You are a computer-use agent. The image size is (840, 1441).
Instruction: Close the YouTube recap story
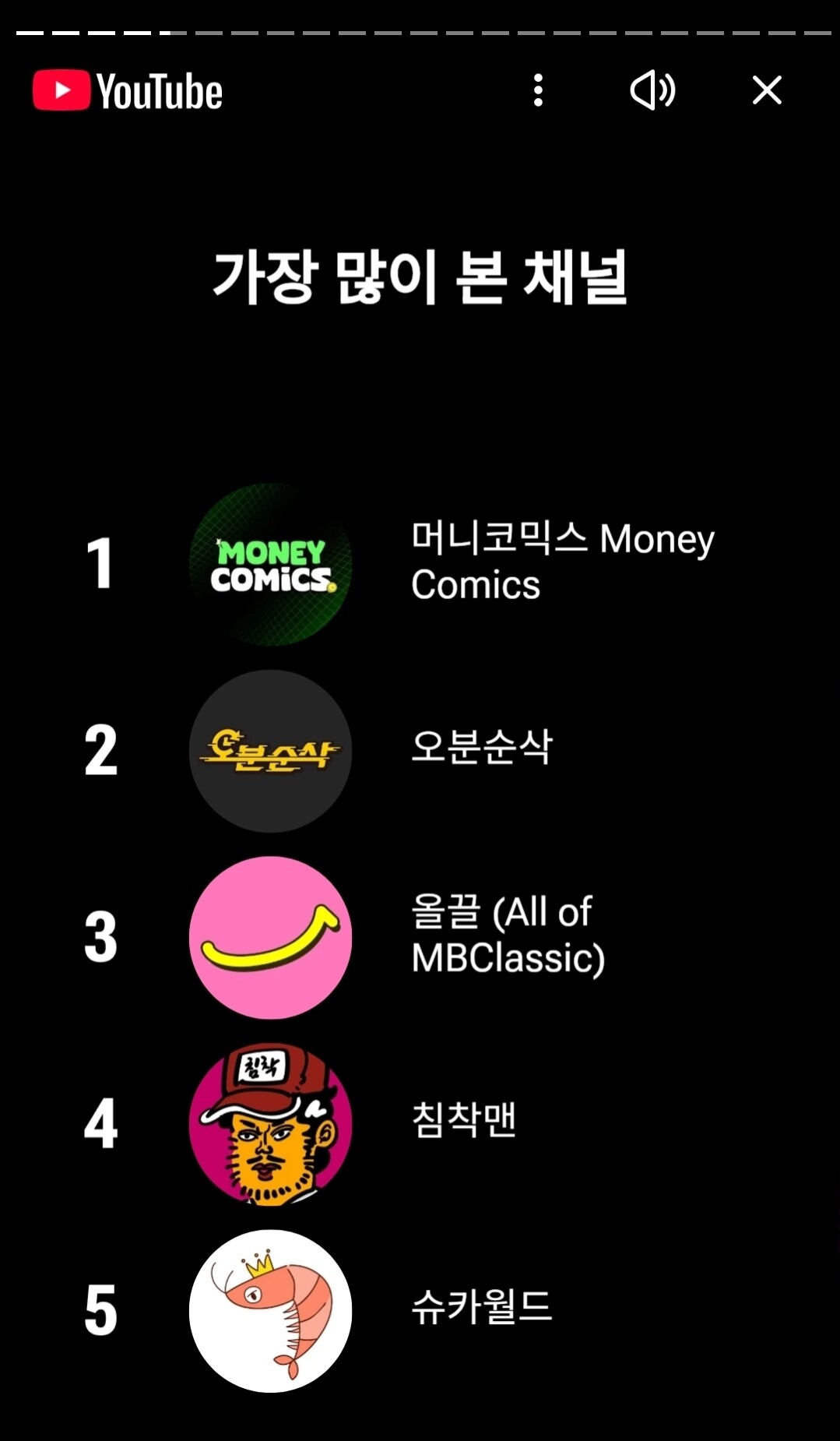coord(767,90)
